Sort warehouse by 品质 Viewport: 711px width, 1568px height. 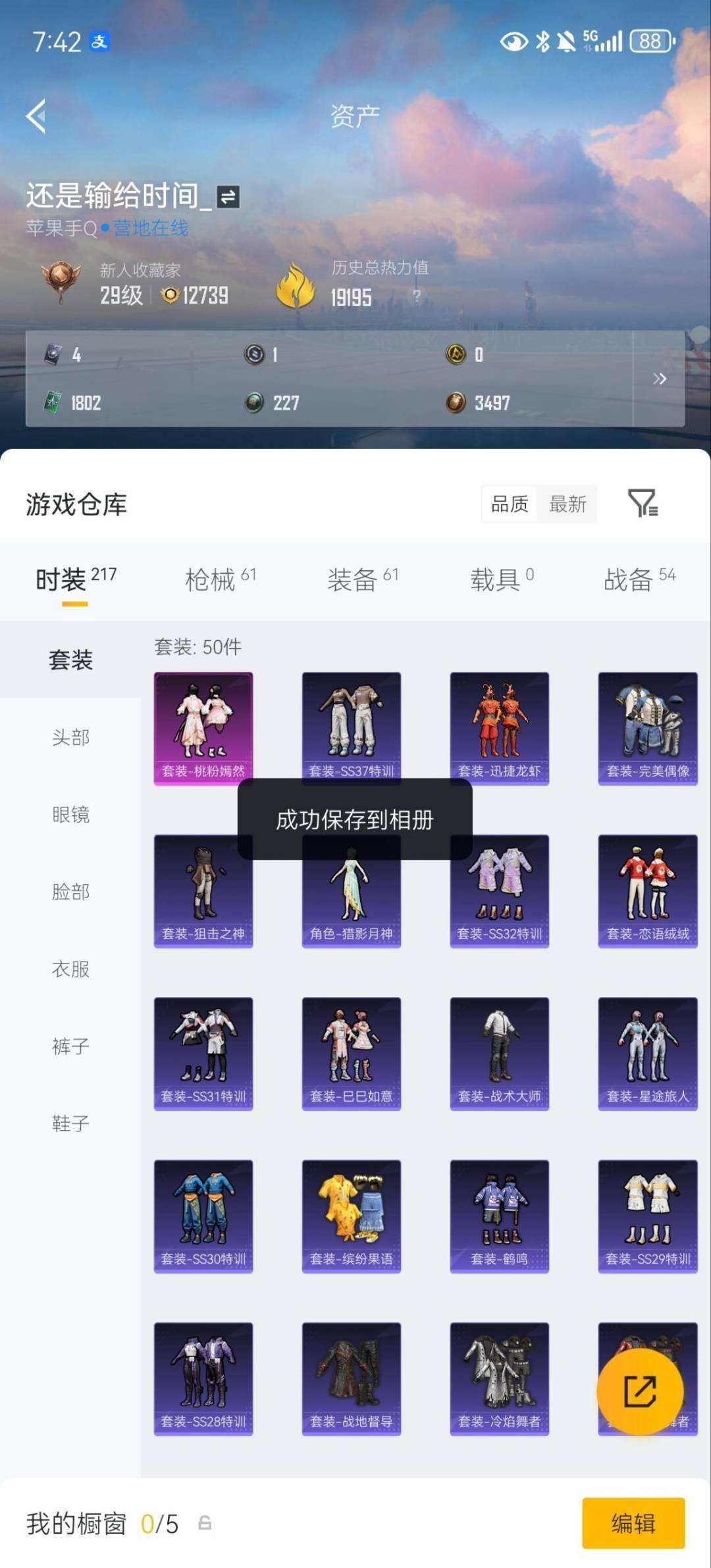[510, 504]
